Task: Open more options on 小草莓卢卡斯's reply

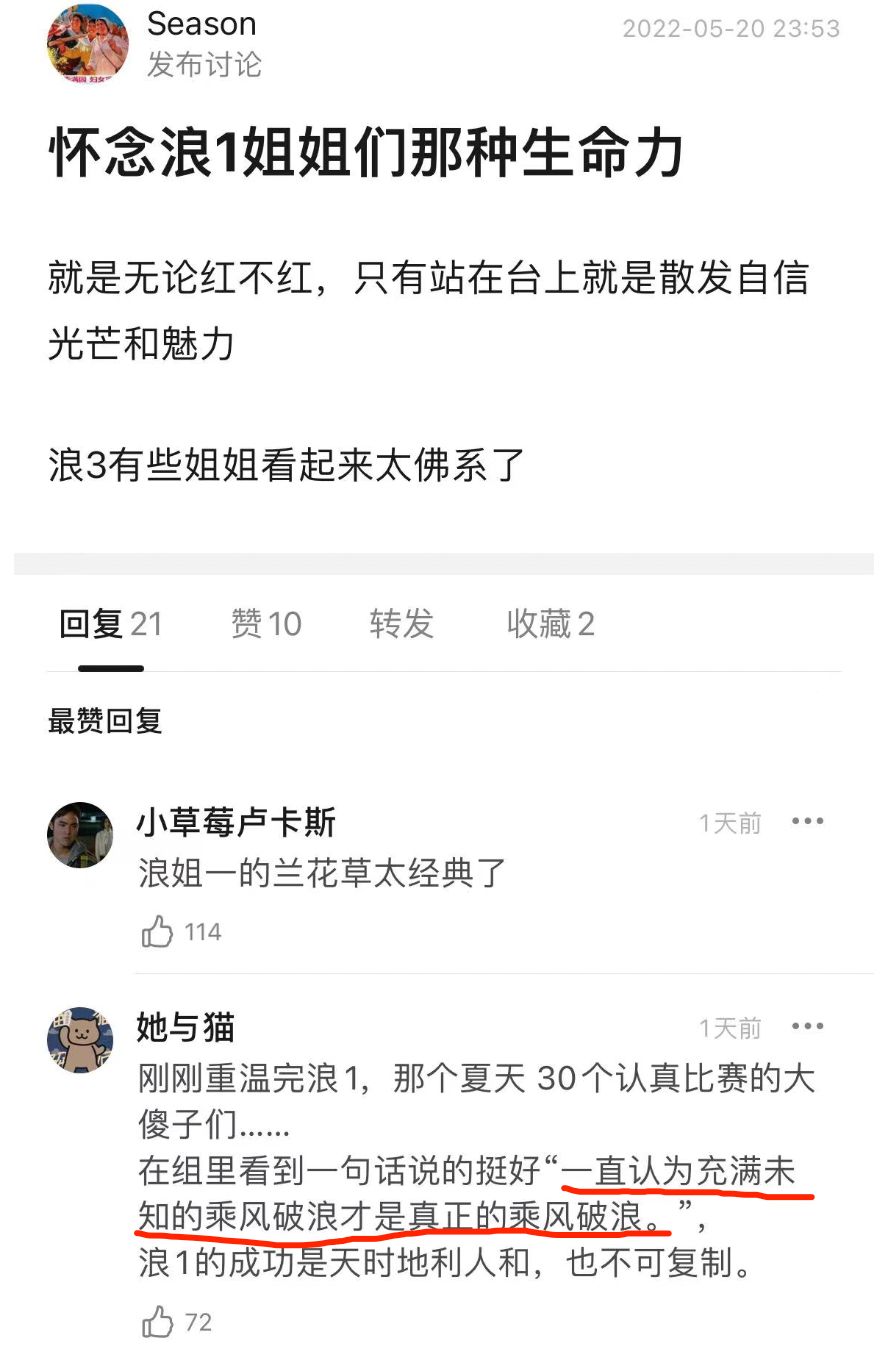Action: [807, 822]
